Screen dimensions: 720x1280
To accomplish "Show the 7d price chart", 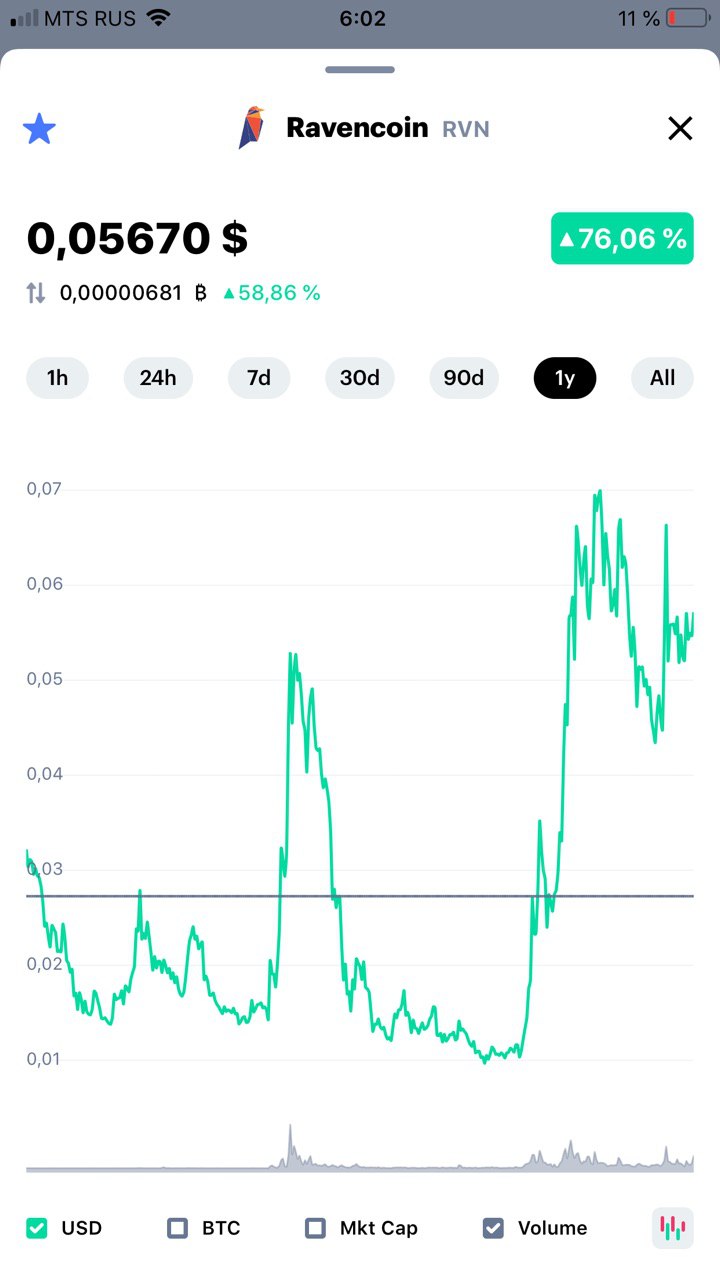I will (x=259, y=378).
